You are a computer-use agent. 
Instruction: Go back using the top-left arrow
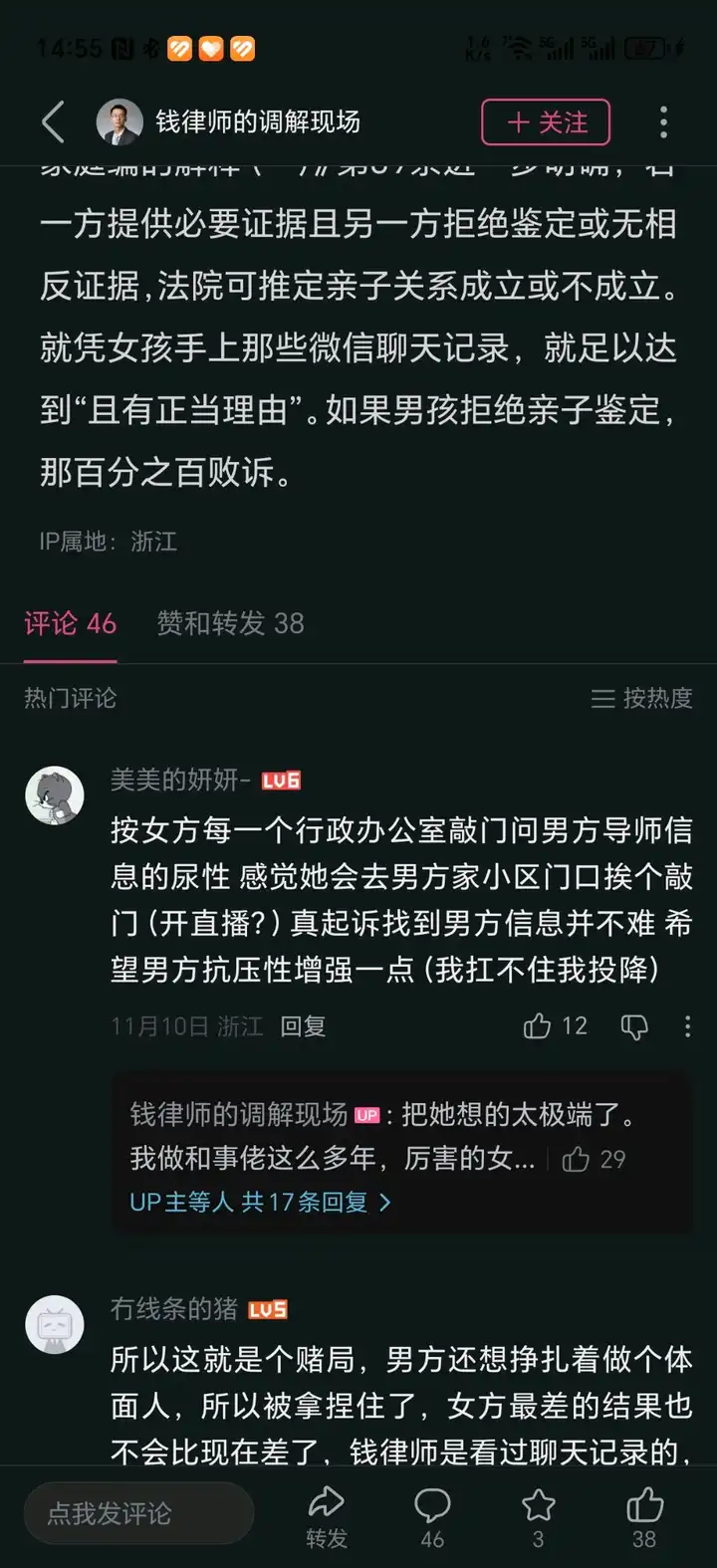pyautogui.click(x=54, y=122)
